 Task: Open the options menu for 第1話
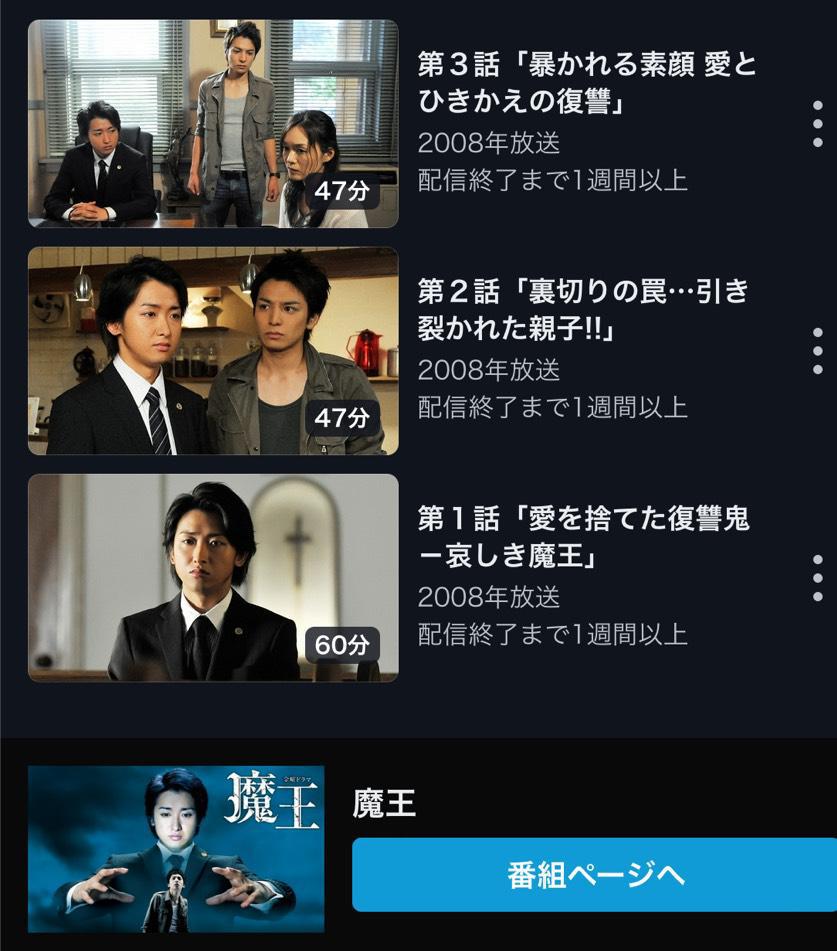[x=818, y=578]
